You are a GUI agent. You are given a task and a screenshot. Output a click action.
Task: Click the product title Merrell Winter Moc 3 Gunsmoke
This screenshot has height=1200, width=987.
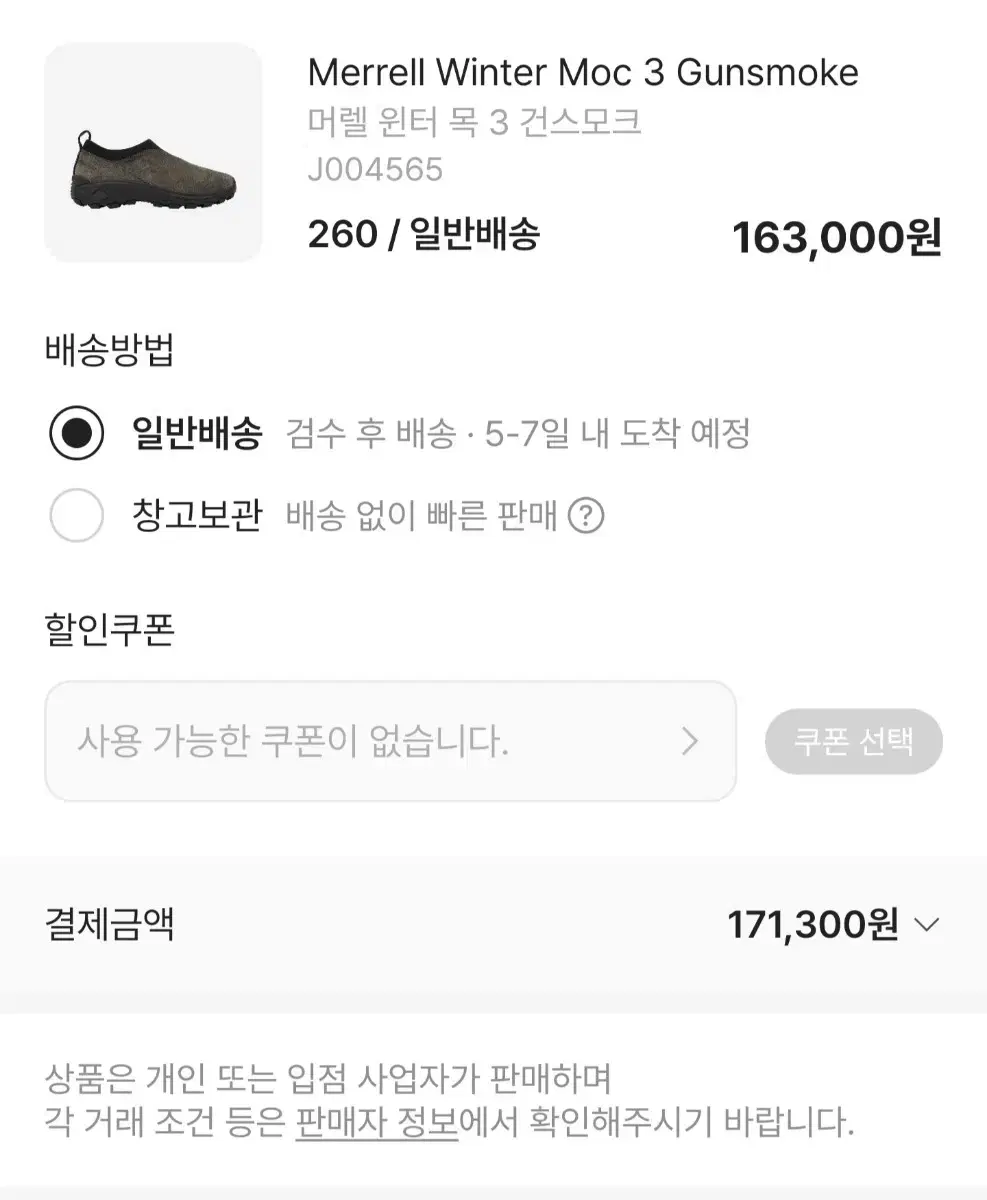(583, 71)
